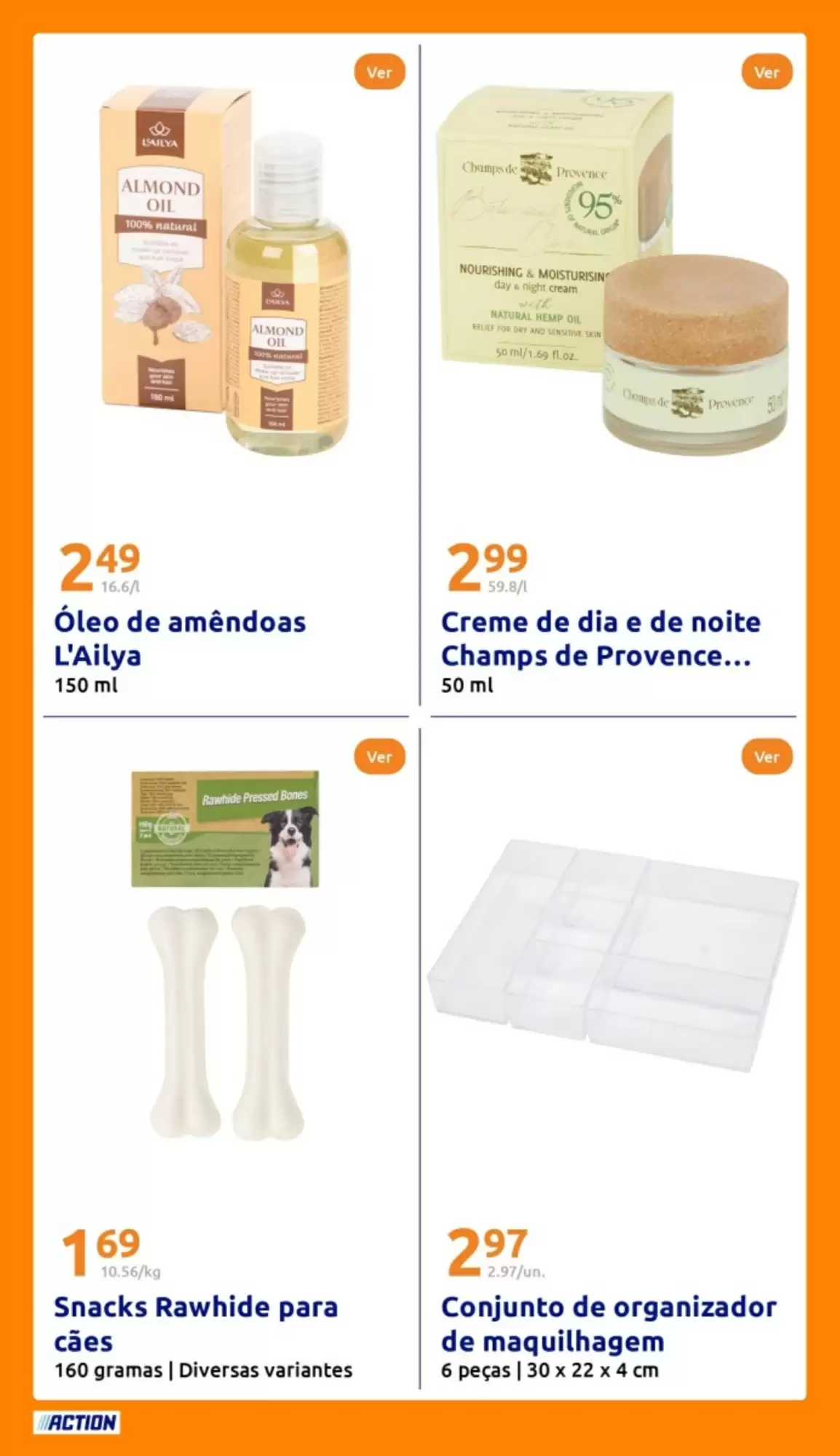This screenshot has width=840, height=1456.
Task: Open the Óleo de amêndoas L'Ailya product card
Action: point(226,374)
